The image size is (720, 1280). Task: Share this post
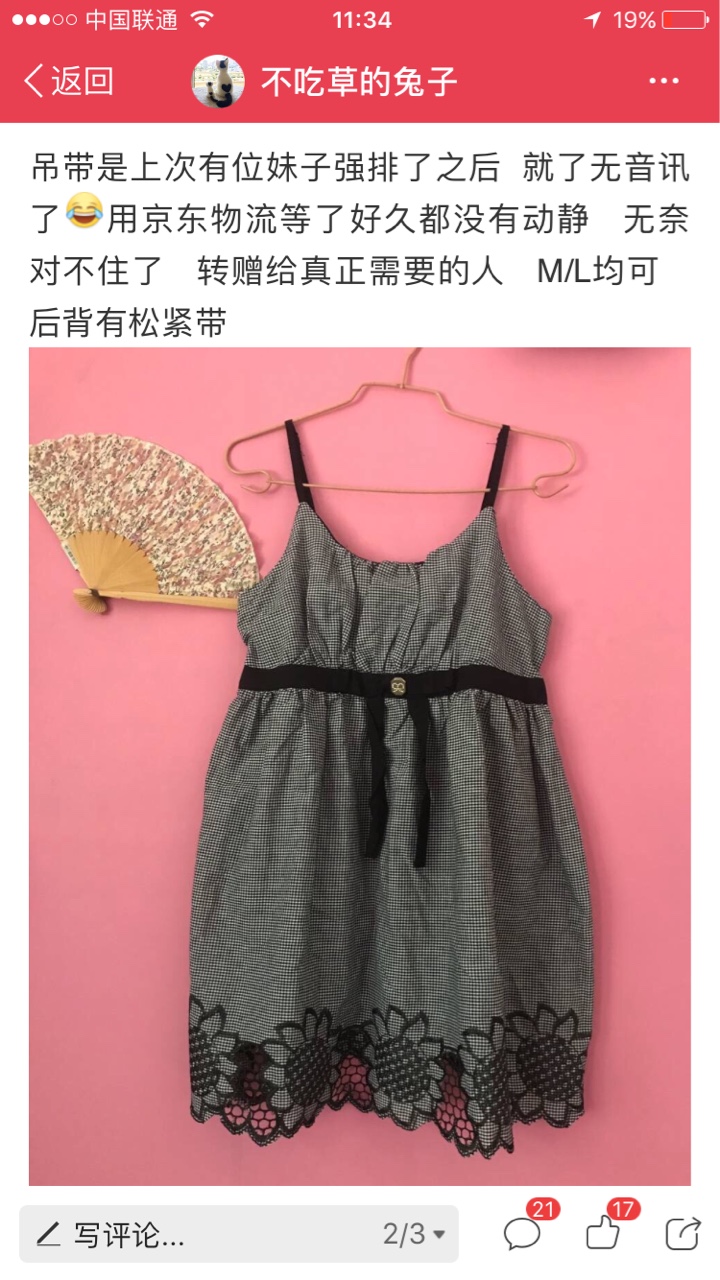(683, 1233)
